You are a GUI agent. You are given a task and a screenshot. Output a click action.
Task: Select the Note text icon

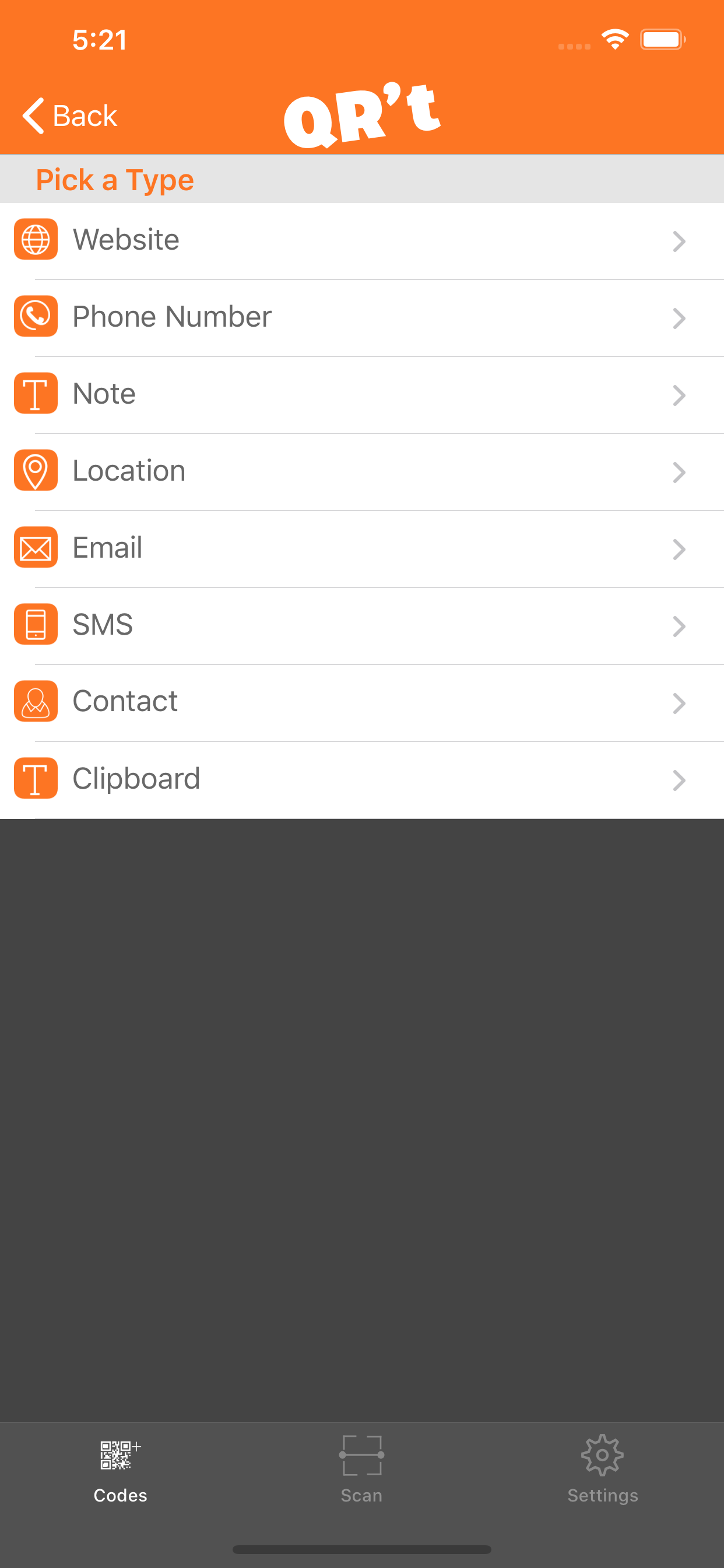[x=36, y=393]
